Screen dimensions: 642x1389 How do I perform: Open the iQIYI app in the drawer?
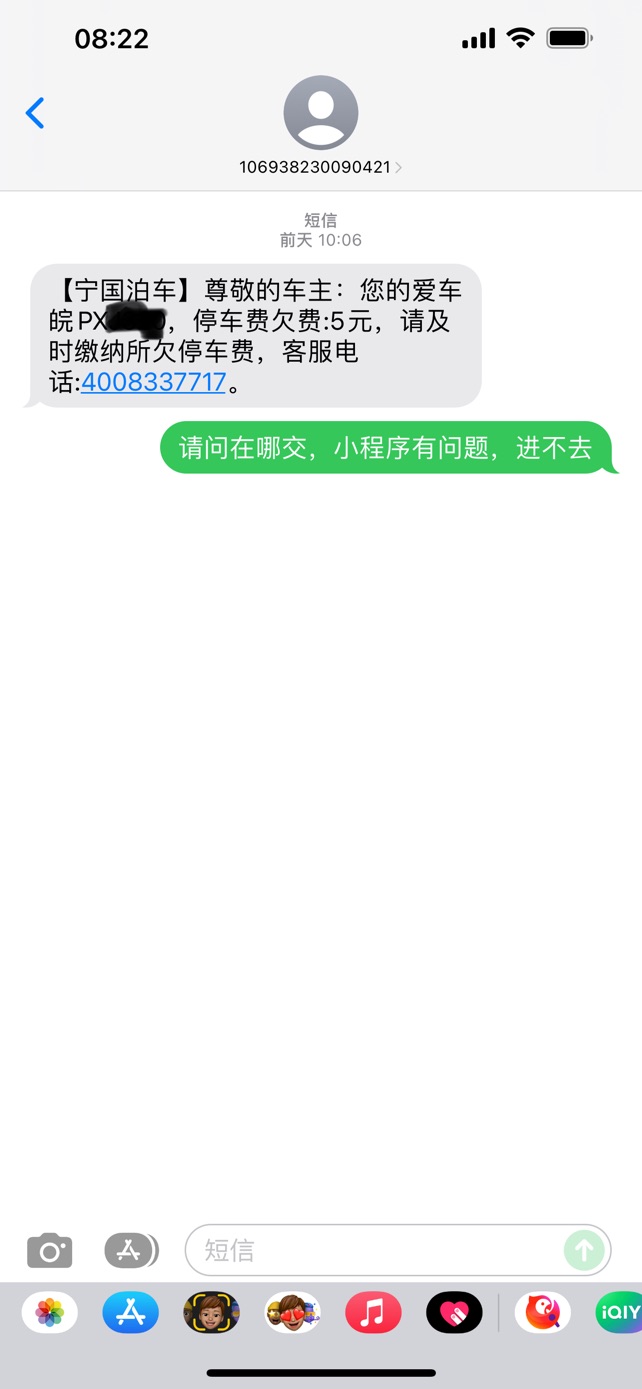click(x=619, y=1313)
